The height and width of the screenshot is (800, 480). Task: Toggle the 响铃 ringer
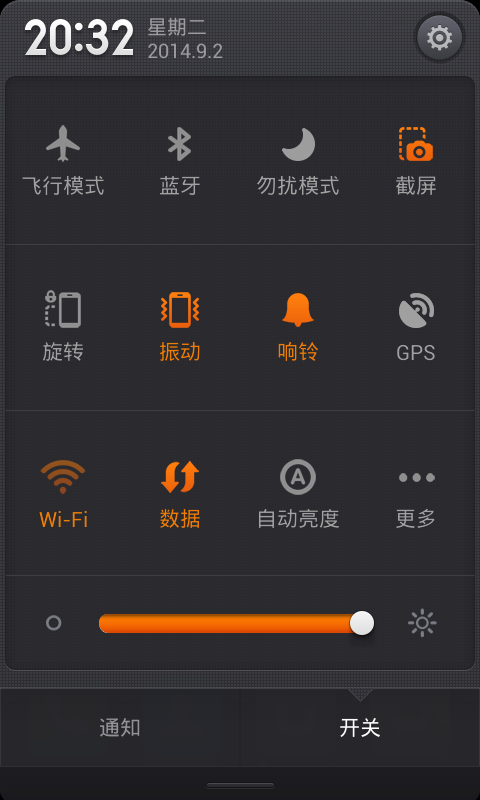(x=298, y=327)
